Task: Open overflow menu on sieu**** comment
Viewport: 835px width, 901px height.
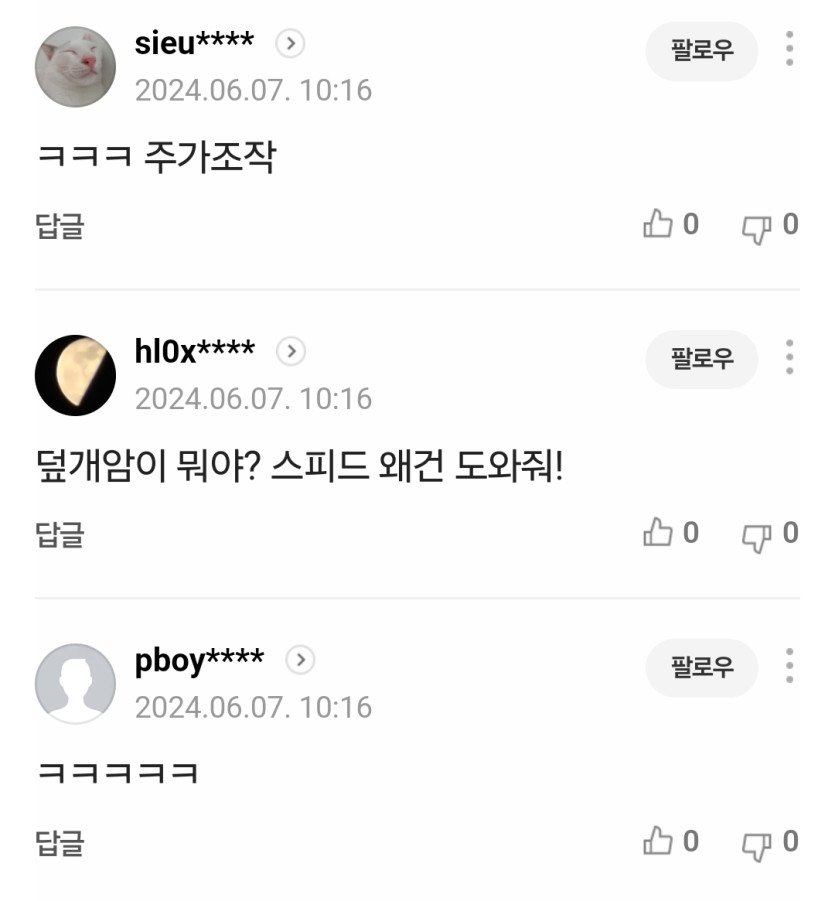Action: [790, 49]
